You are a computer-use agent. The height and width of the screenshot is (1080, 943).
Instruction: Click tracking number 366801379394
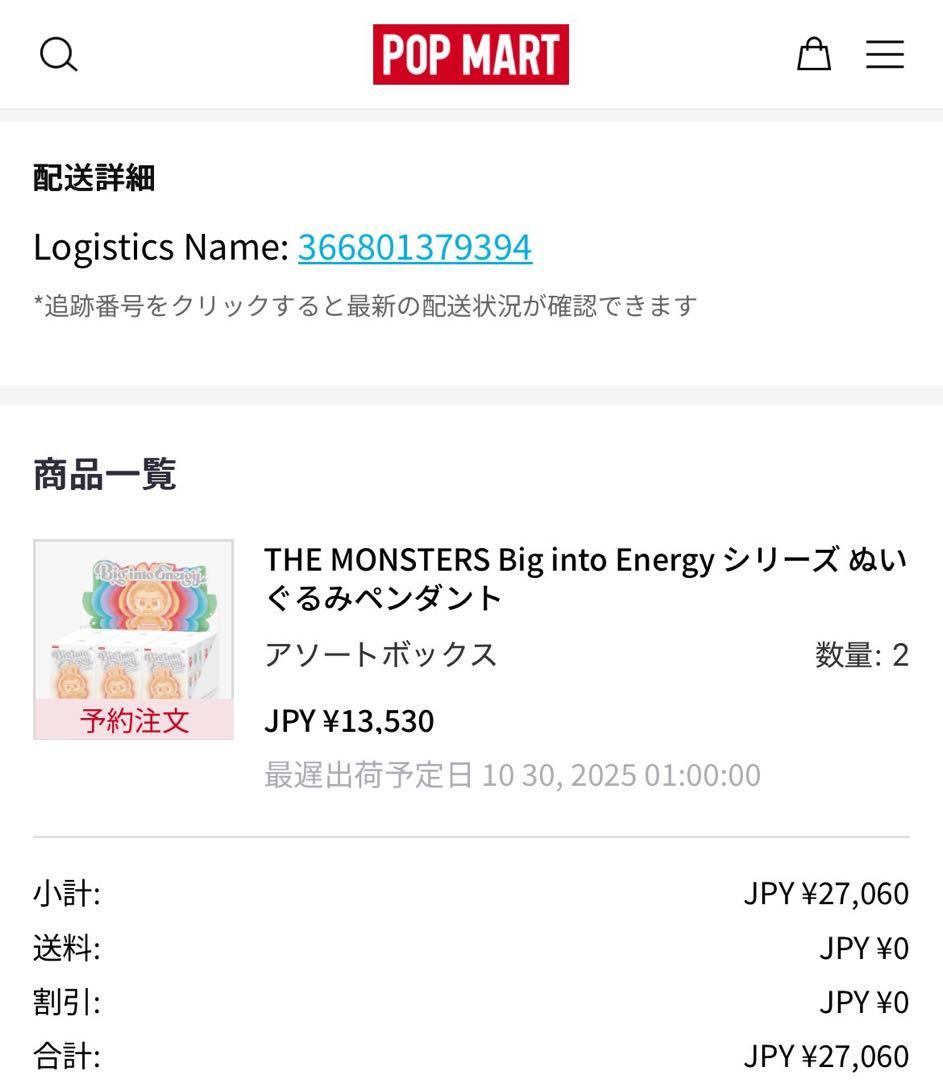coord(415,246)
